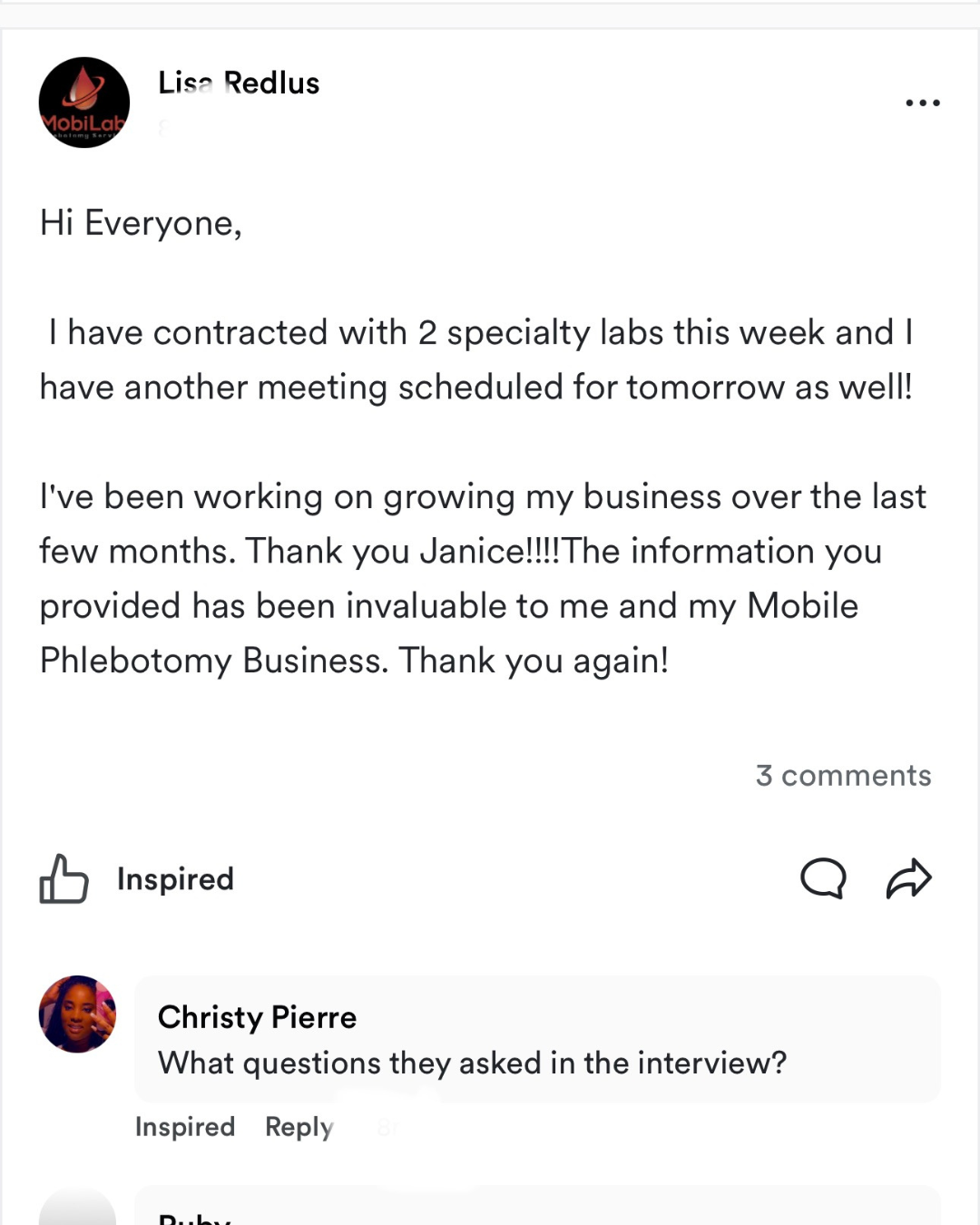
Task: Open Christy Pierre's profile avatar
Action: click(x=78, y=1014)
